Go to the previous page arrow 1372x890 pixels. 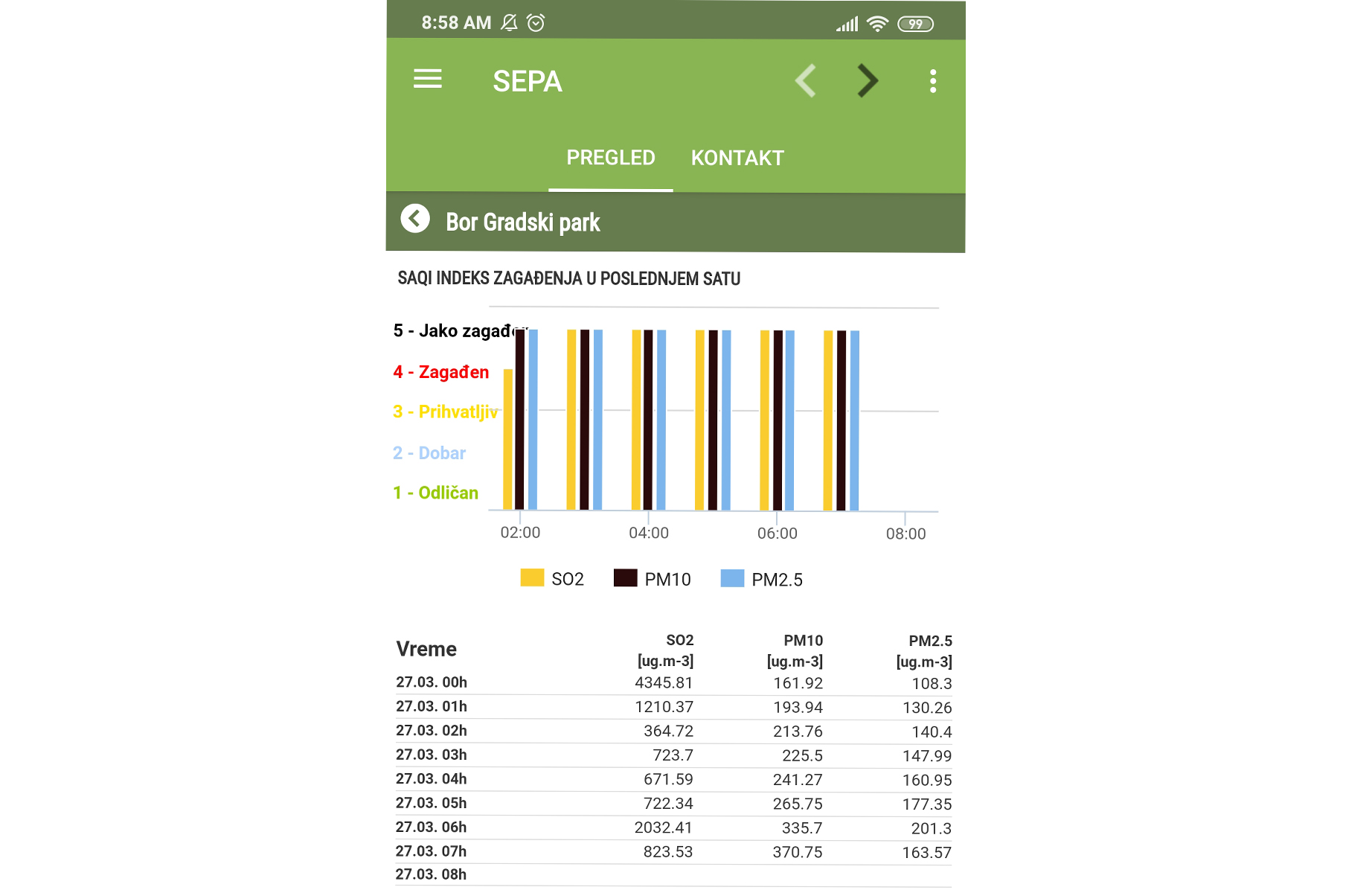point(806,80)
